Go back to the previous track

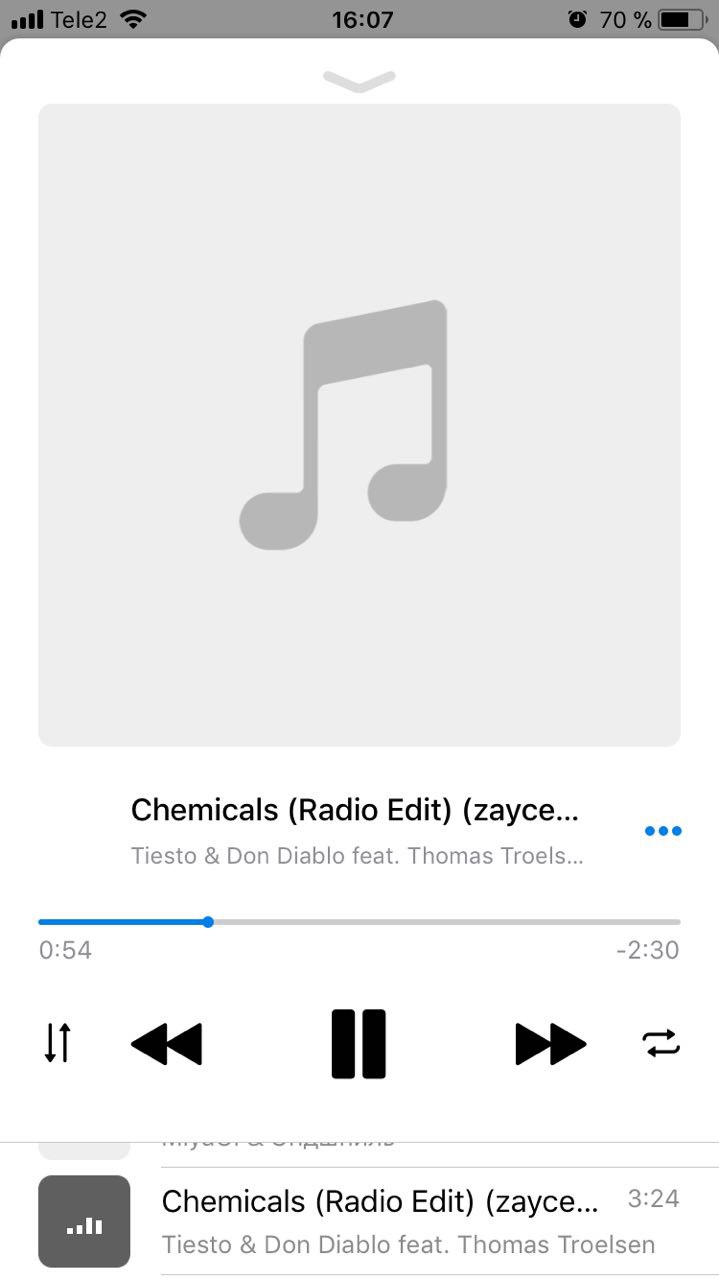[167, 1044]
